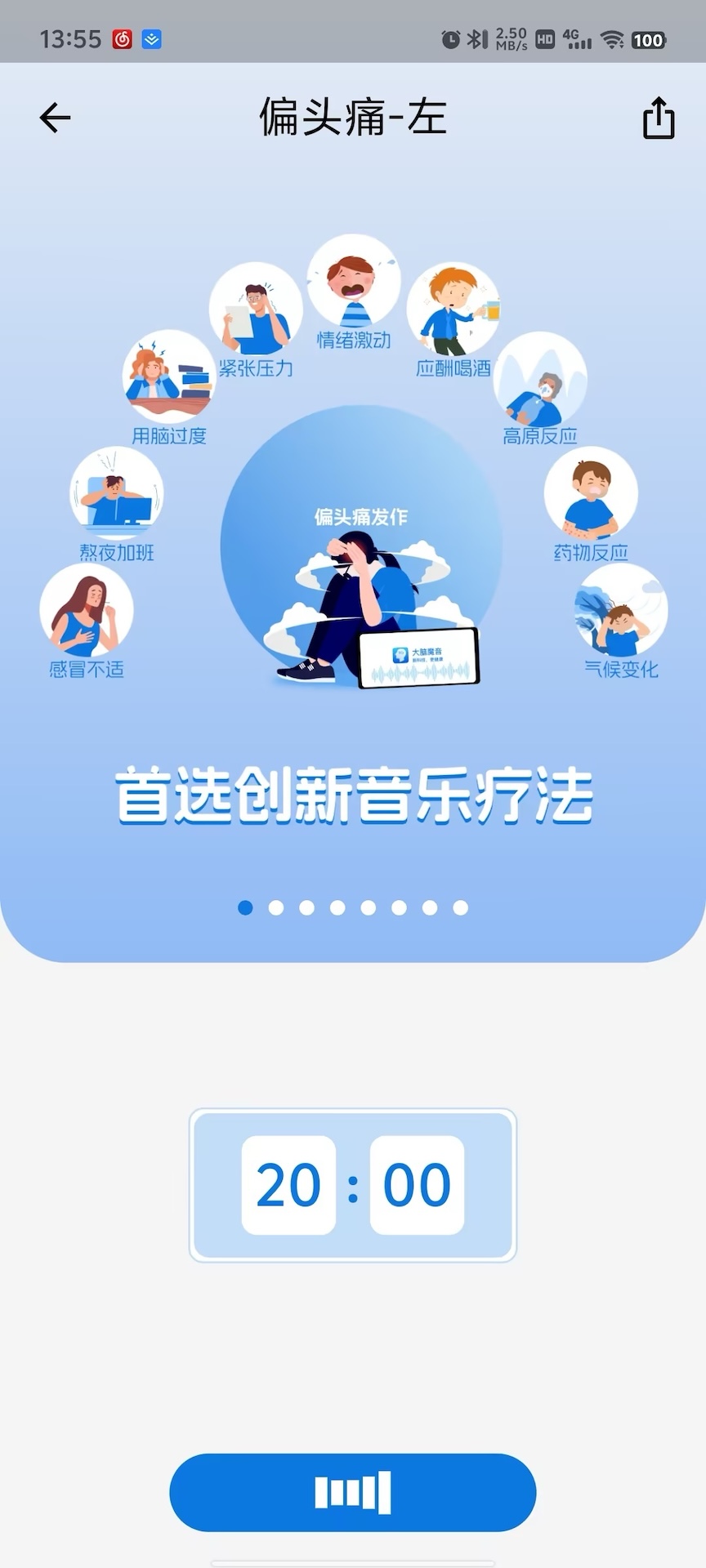
Task: Jump to the second banner page dot
Action: pos(276,907)
